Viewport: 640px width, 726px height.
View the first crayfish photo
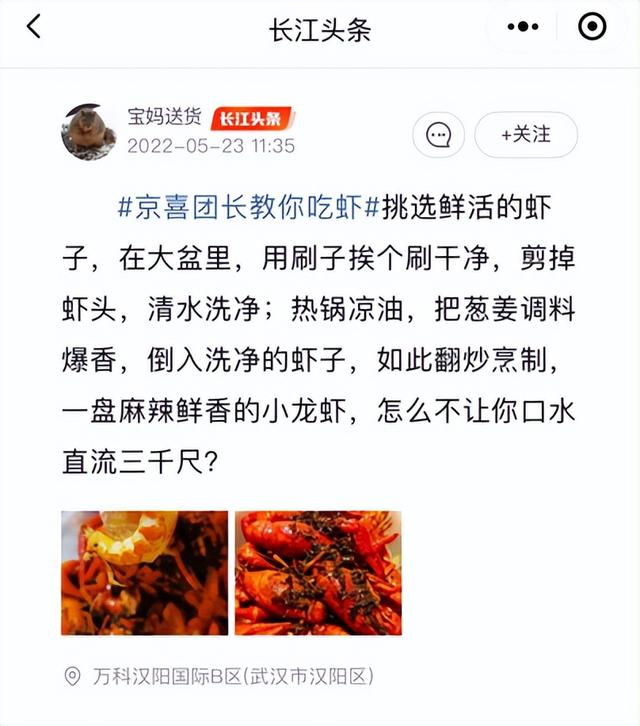point(144,573)
